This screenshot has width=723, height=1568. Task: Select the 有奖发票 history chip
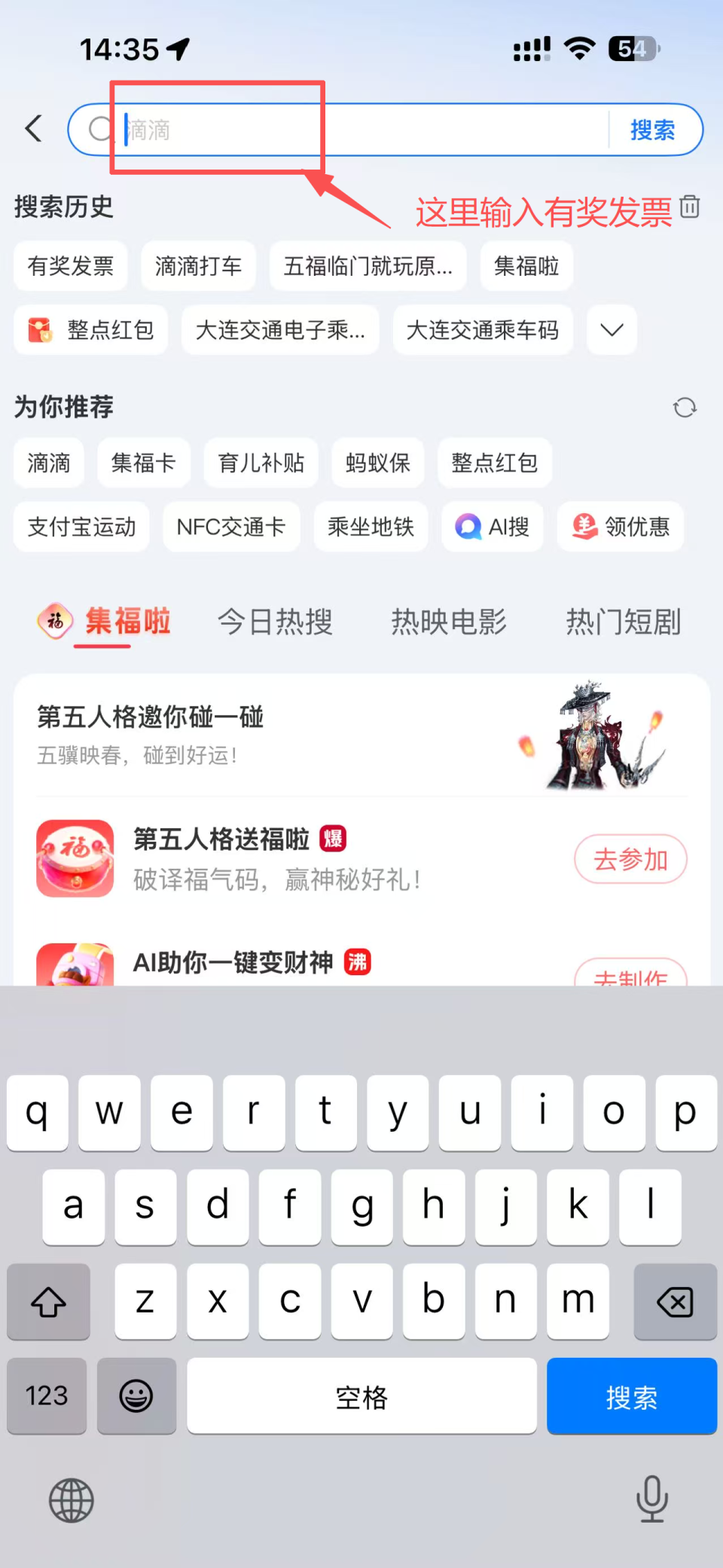pos(70,266)
